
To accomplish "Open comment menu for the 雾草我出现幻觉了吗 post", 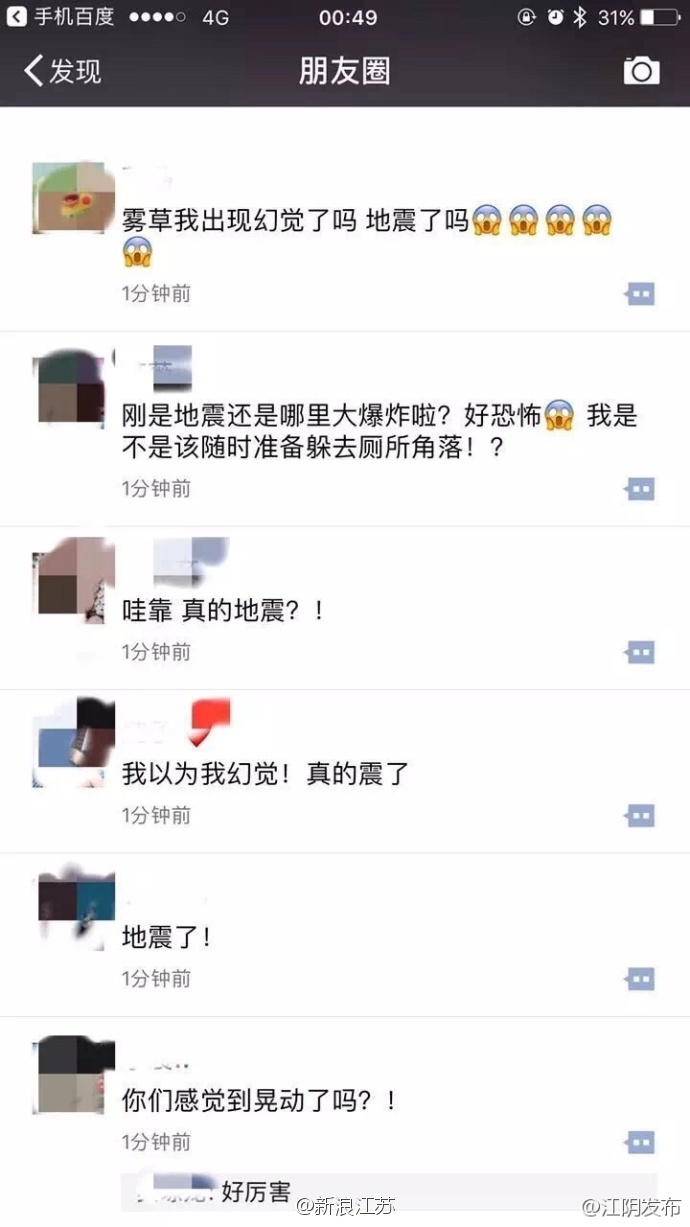I will click(x=640, y=294).
